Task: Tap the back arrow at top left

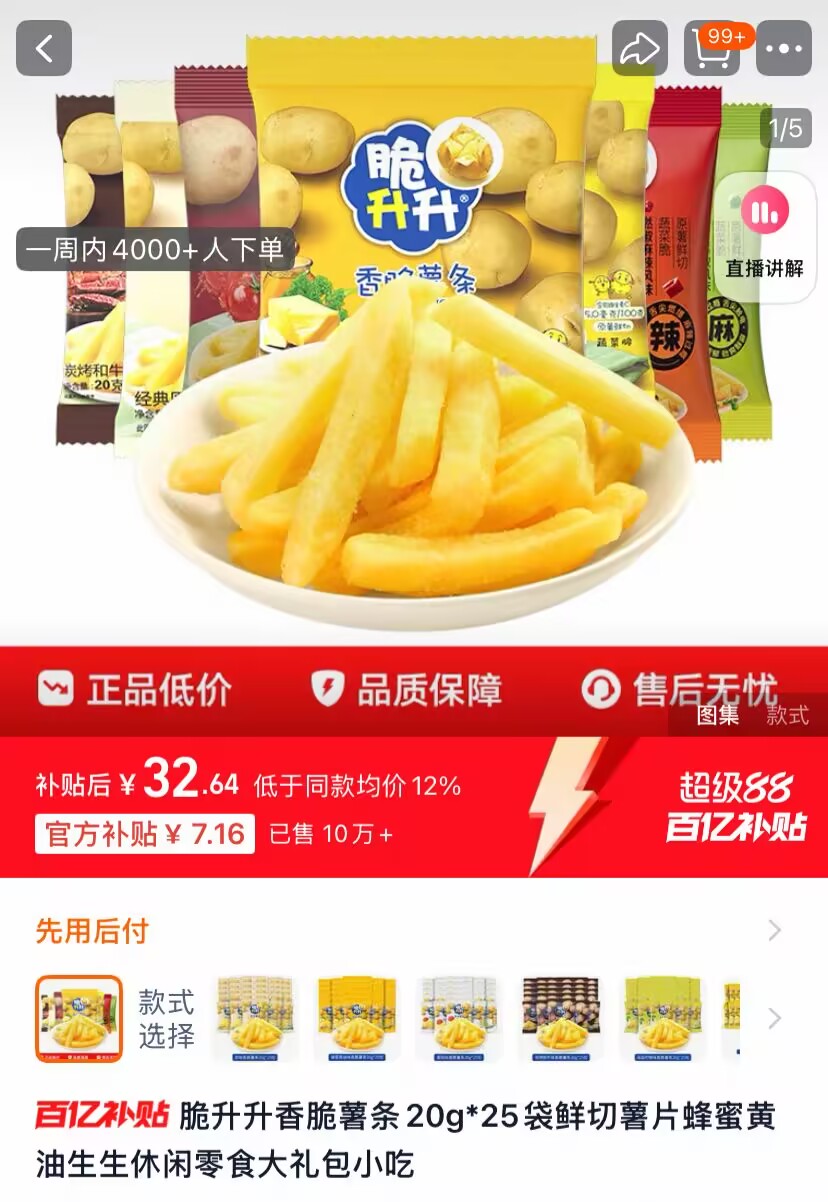Action: click(x=42, y=48)
